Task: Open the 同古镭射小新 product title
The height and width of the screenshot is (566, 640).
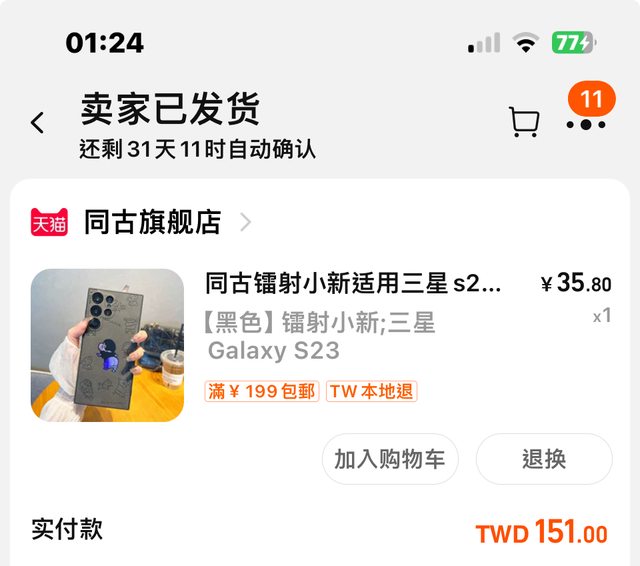Action: (x=353, y=283)
